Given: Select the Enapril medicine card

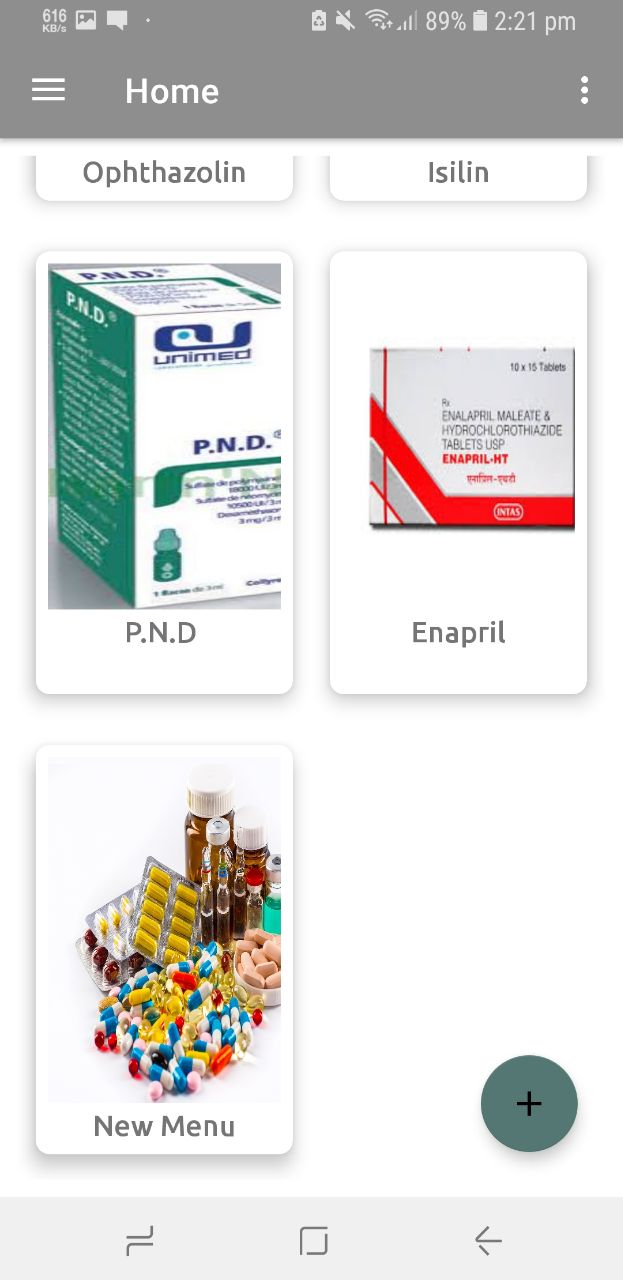Looking at the screenshot, I should coord(458,472).
